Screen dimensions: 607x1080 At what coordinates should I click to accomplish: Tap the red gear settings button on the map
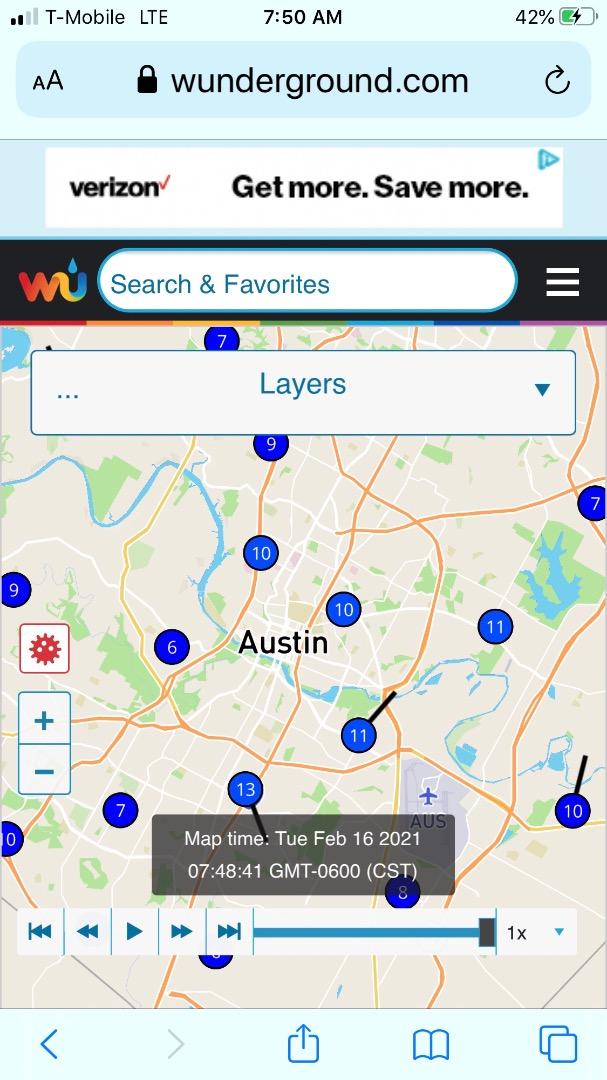[x=44, y=649]
